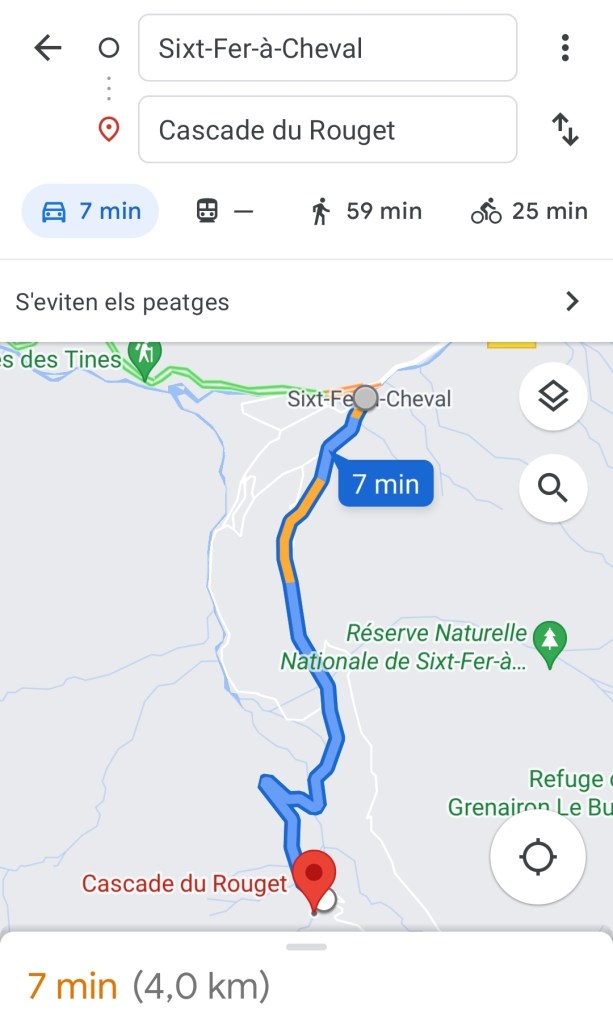
Task: Edit the Cascade du Rouget destination field
Action: pos(327,130)
